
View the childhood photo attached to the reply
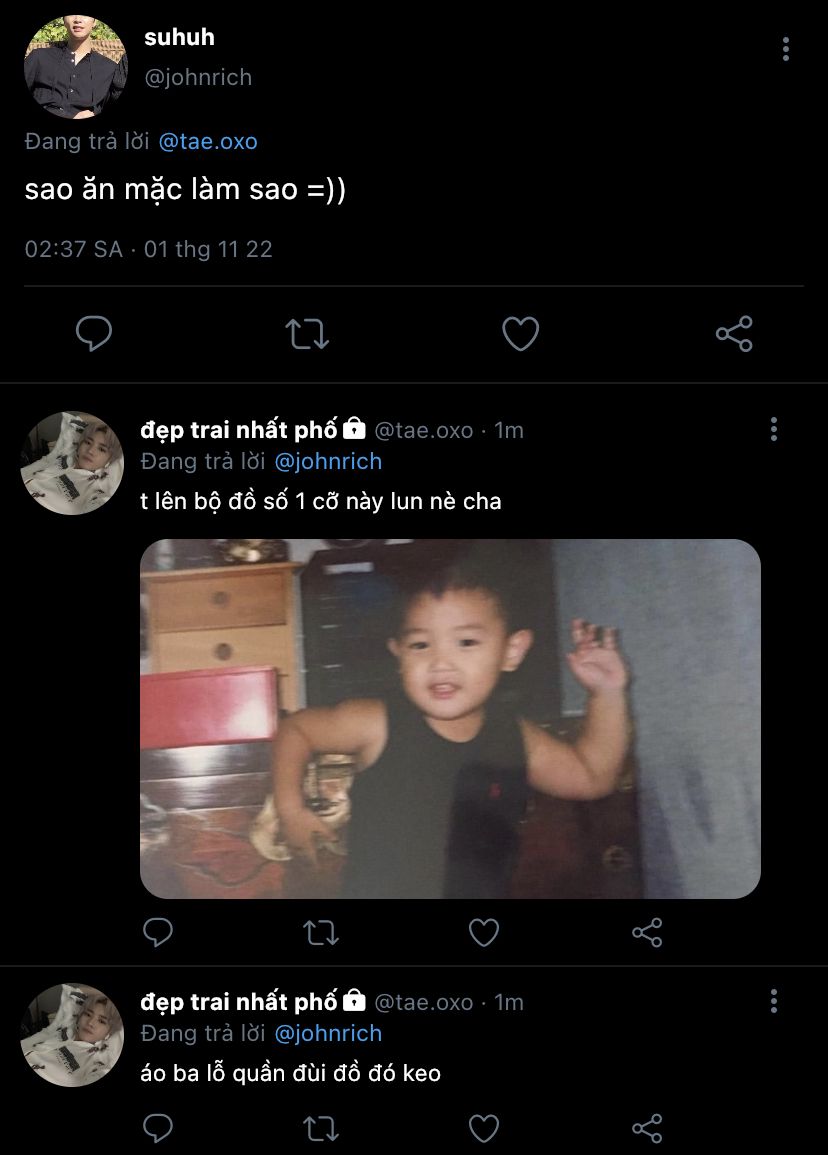tap(450, 718)
